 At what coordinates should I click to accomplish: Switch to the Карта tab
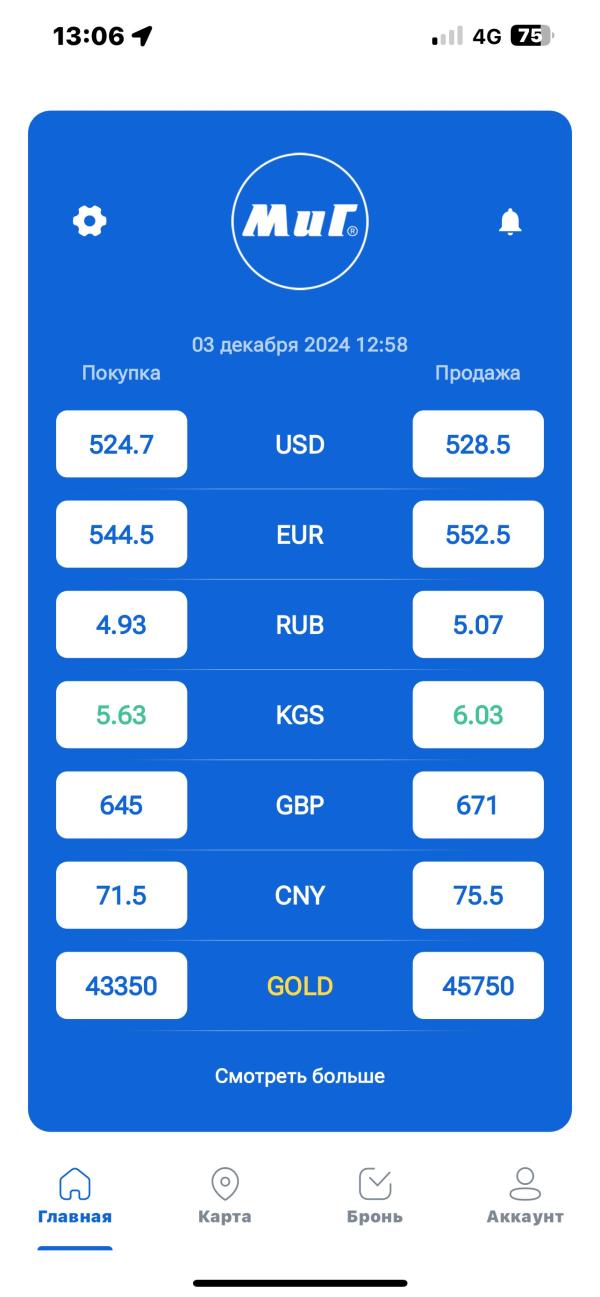(x=225, y=1196)
